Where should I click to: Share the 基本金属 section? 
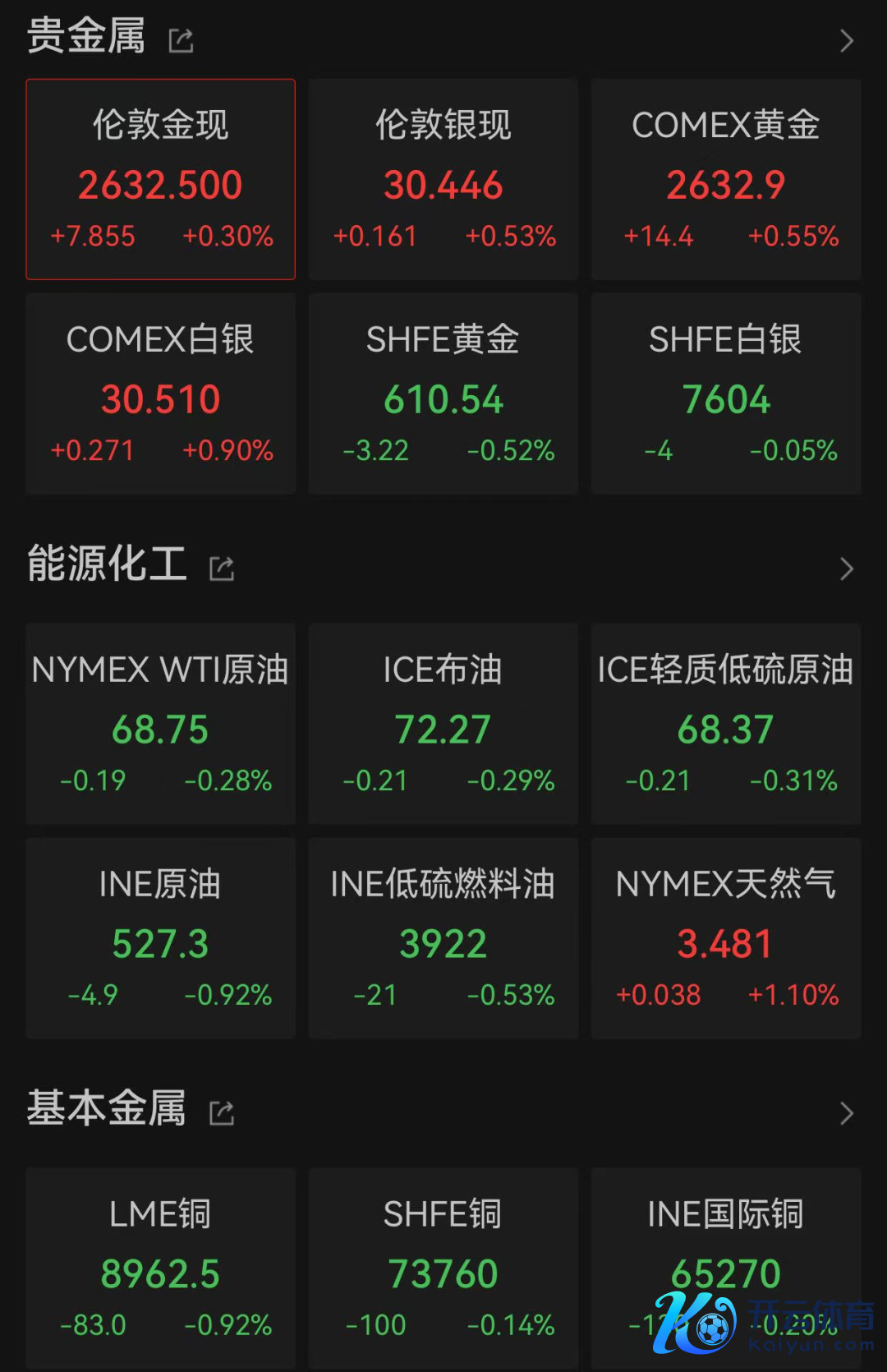(x=222, y=1113)
